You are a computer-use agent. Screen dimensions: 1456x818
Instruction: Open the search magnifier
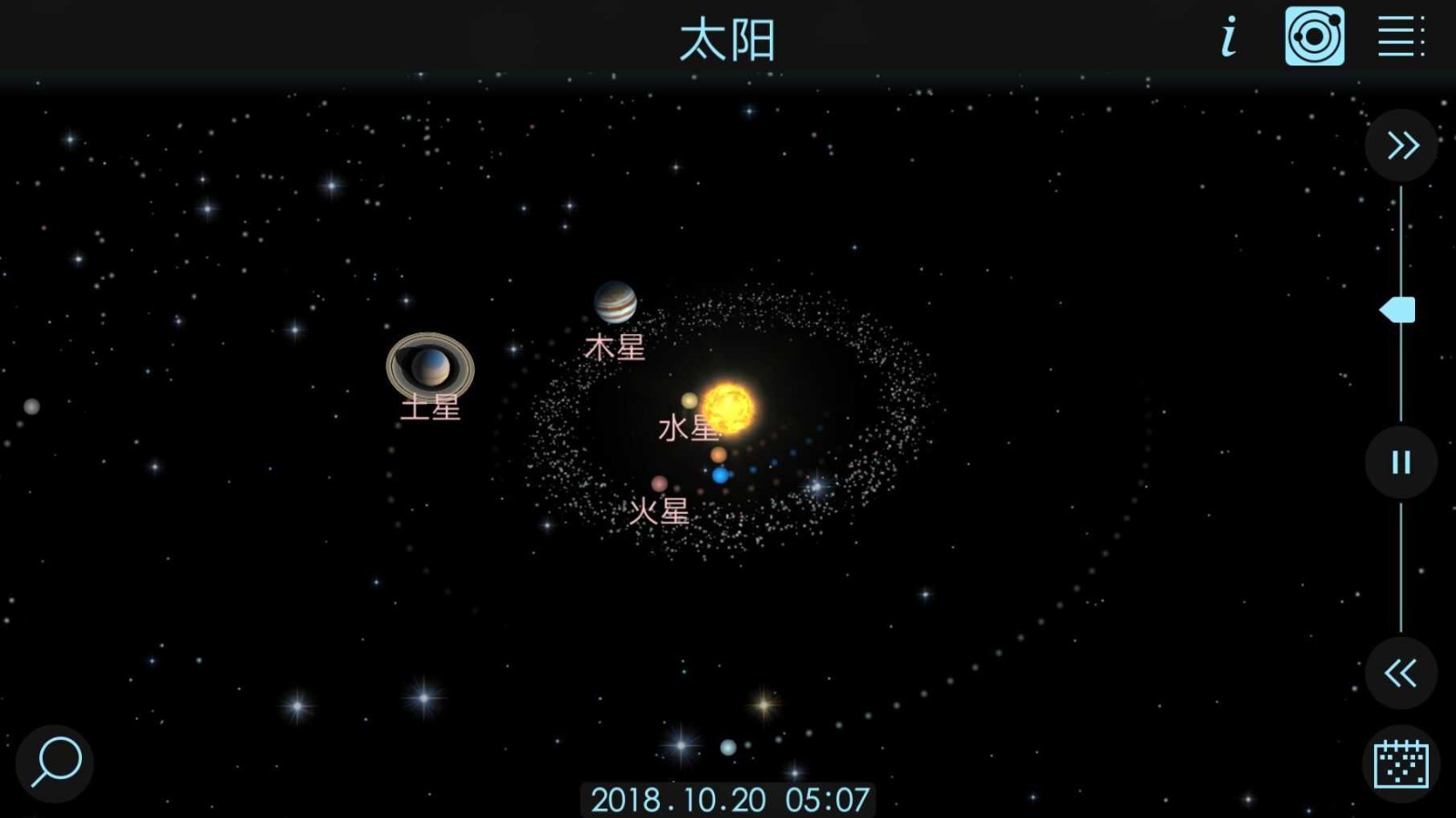pos(56,762)
